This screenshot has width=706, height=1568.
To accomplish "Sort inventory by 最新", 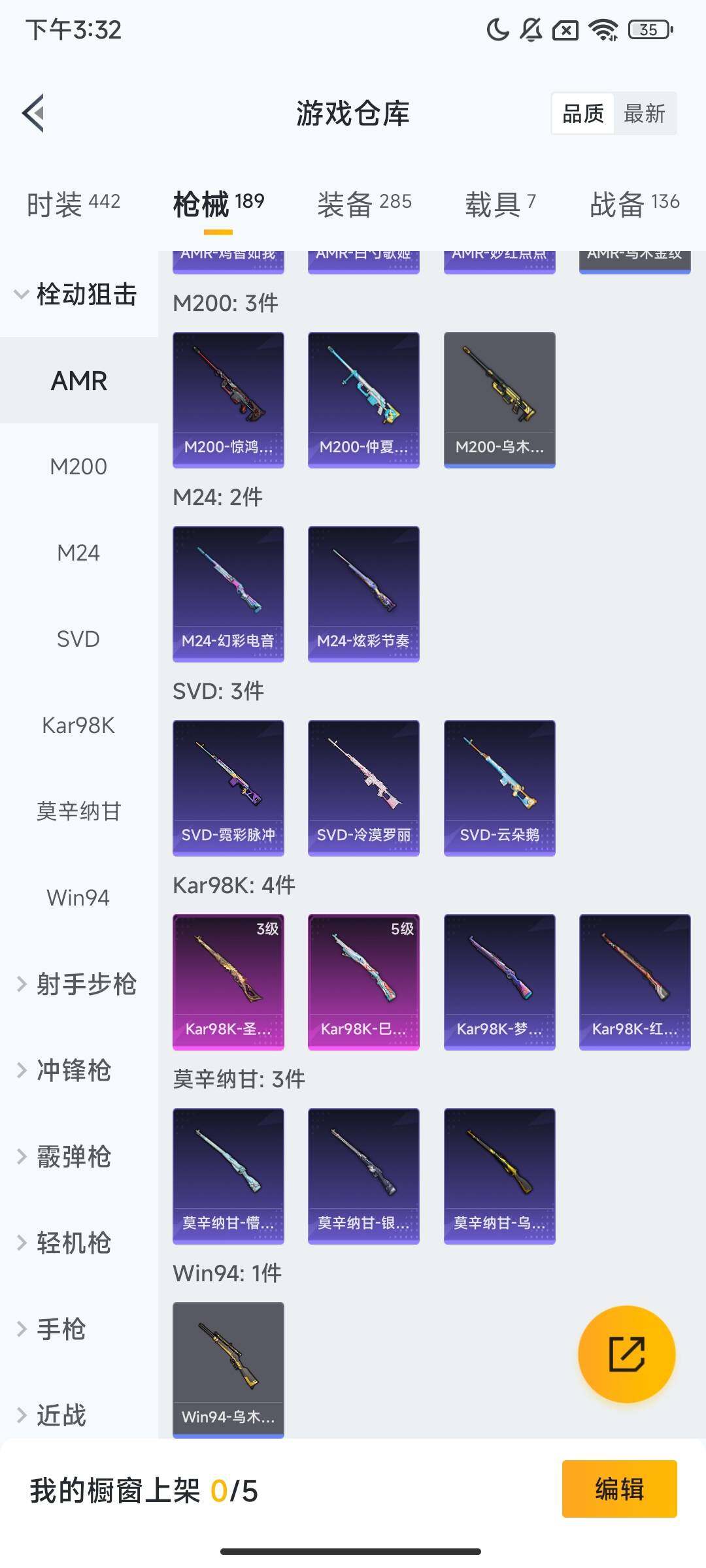I will point(644,114).
